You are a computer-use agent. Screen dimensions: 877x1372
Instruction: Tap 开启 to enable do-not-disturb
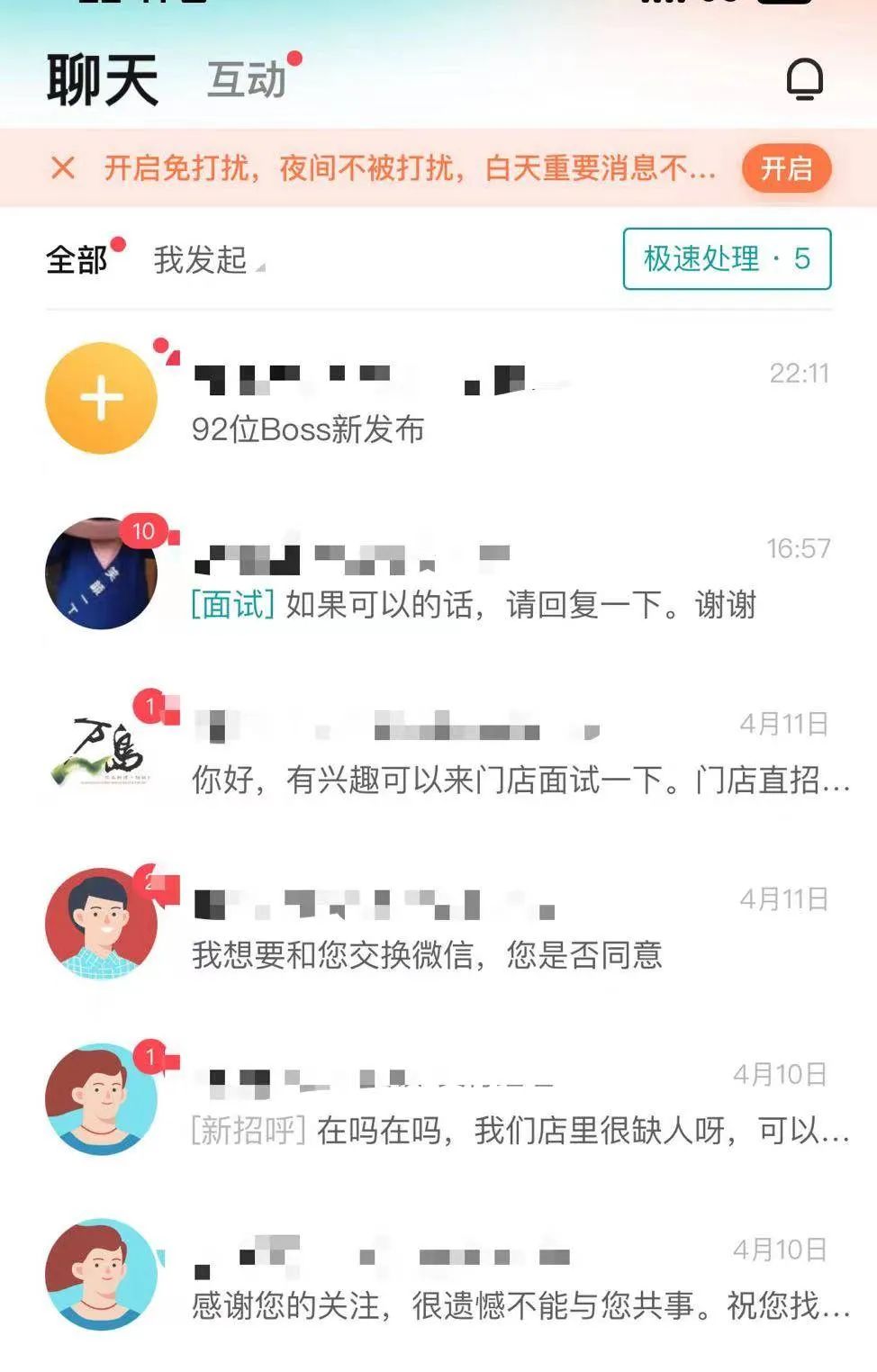coord(785,168)
